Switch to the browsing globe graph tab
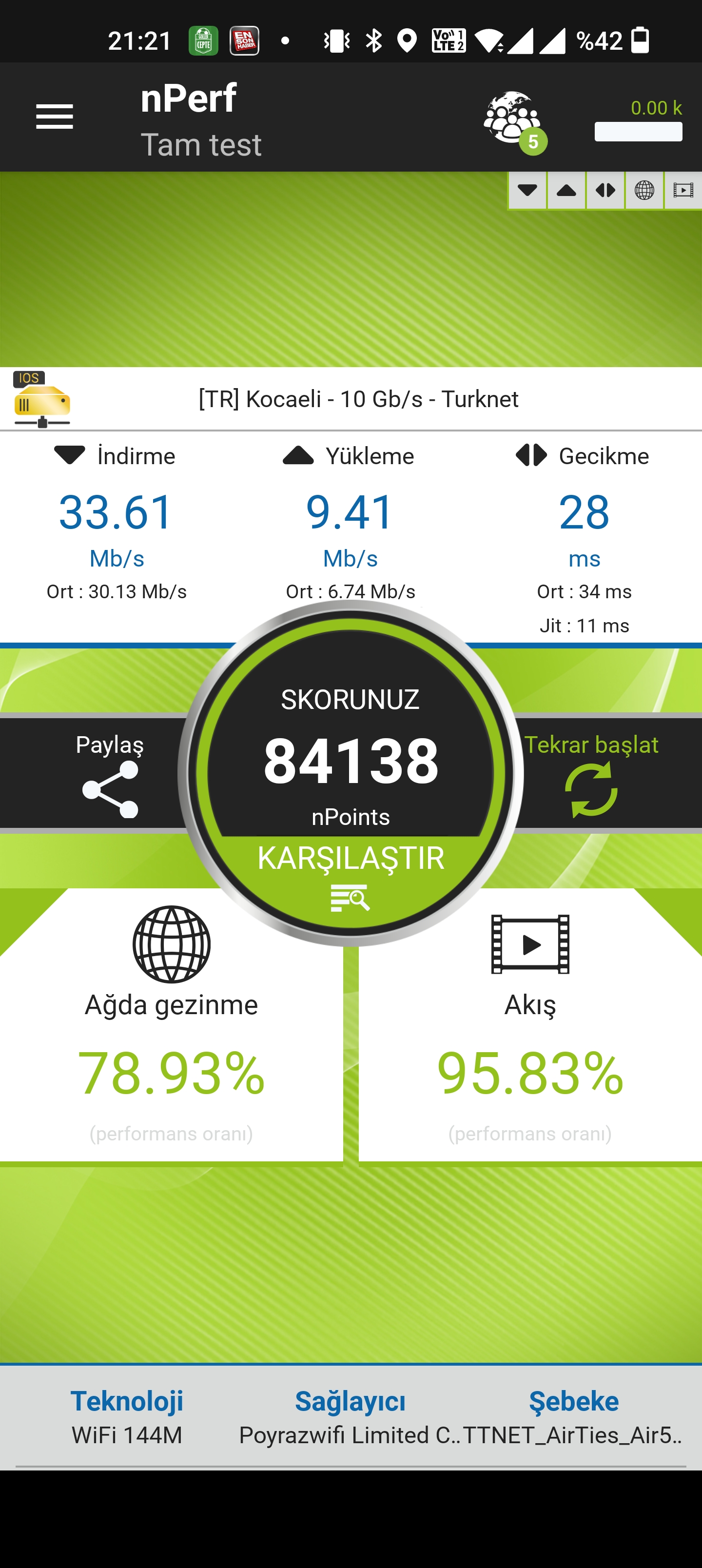702x1568 pixels. coord(644,191)
